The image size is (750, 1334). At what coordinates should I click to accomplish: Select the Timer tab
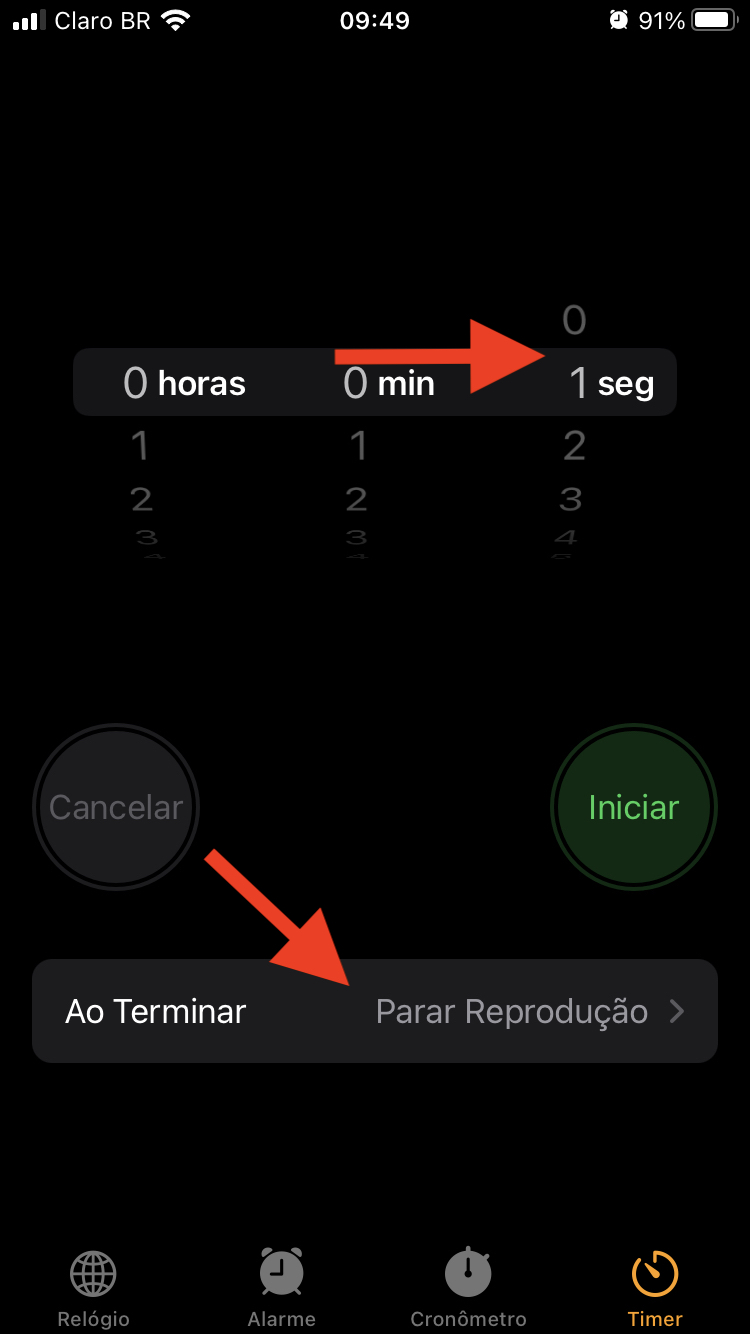coord(655,1288)
